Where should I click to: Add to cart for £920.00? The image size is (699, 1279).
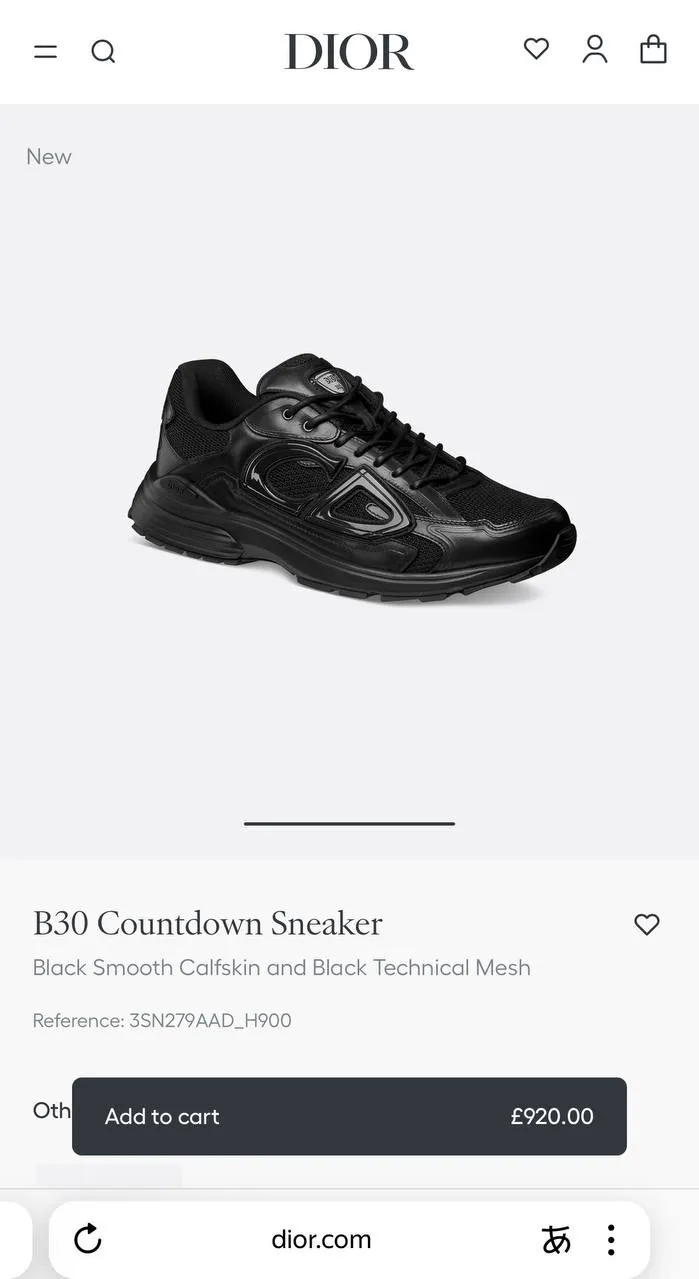coord(349,1116)
